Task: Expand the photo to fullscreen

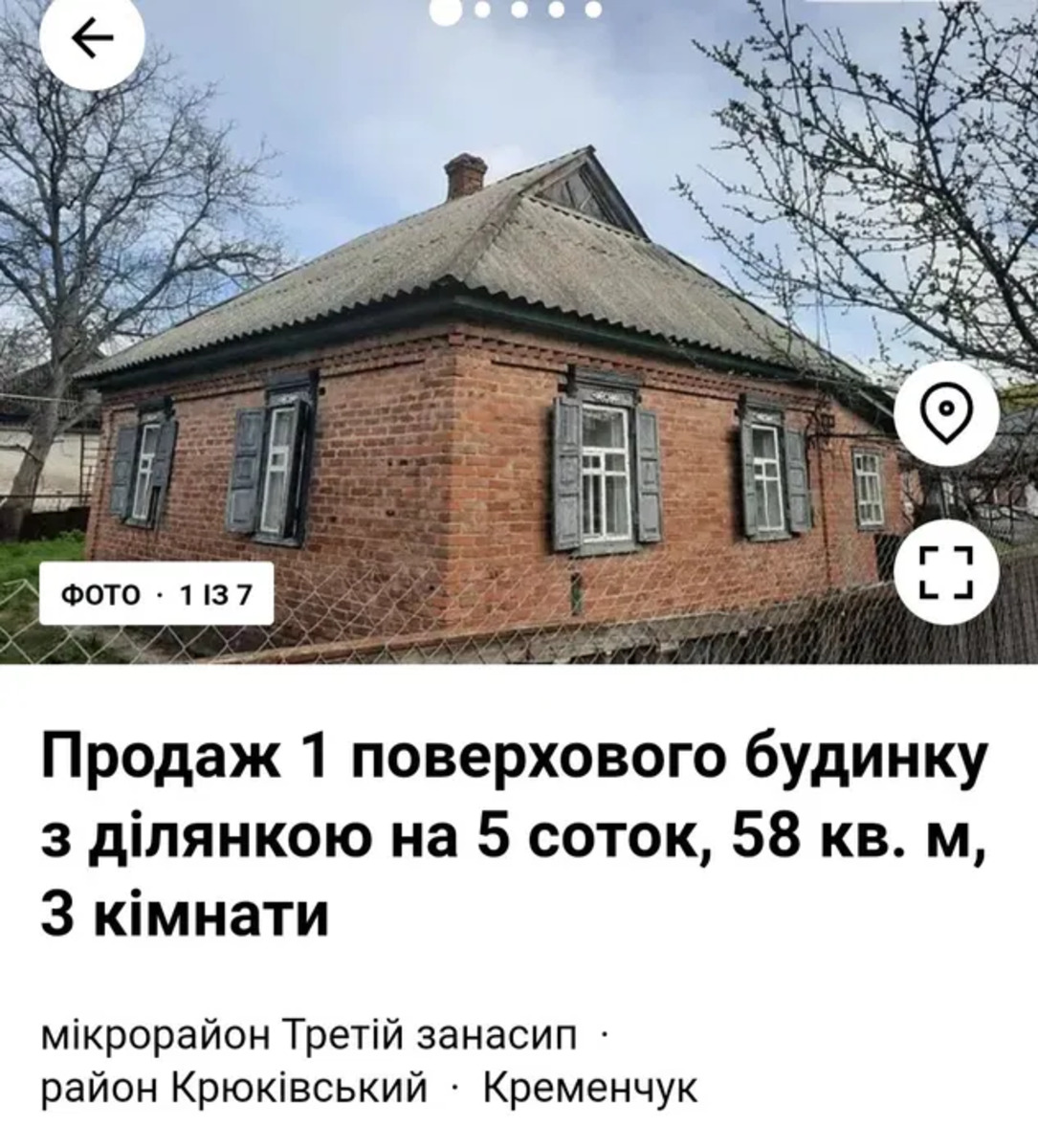Action: (946, 571)
